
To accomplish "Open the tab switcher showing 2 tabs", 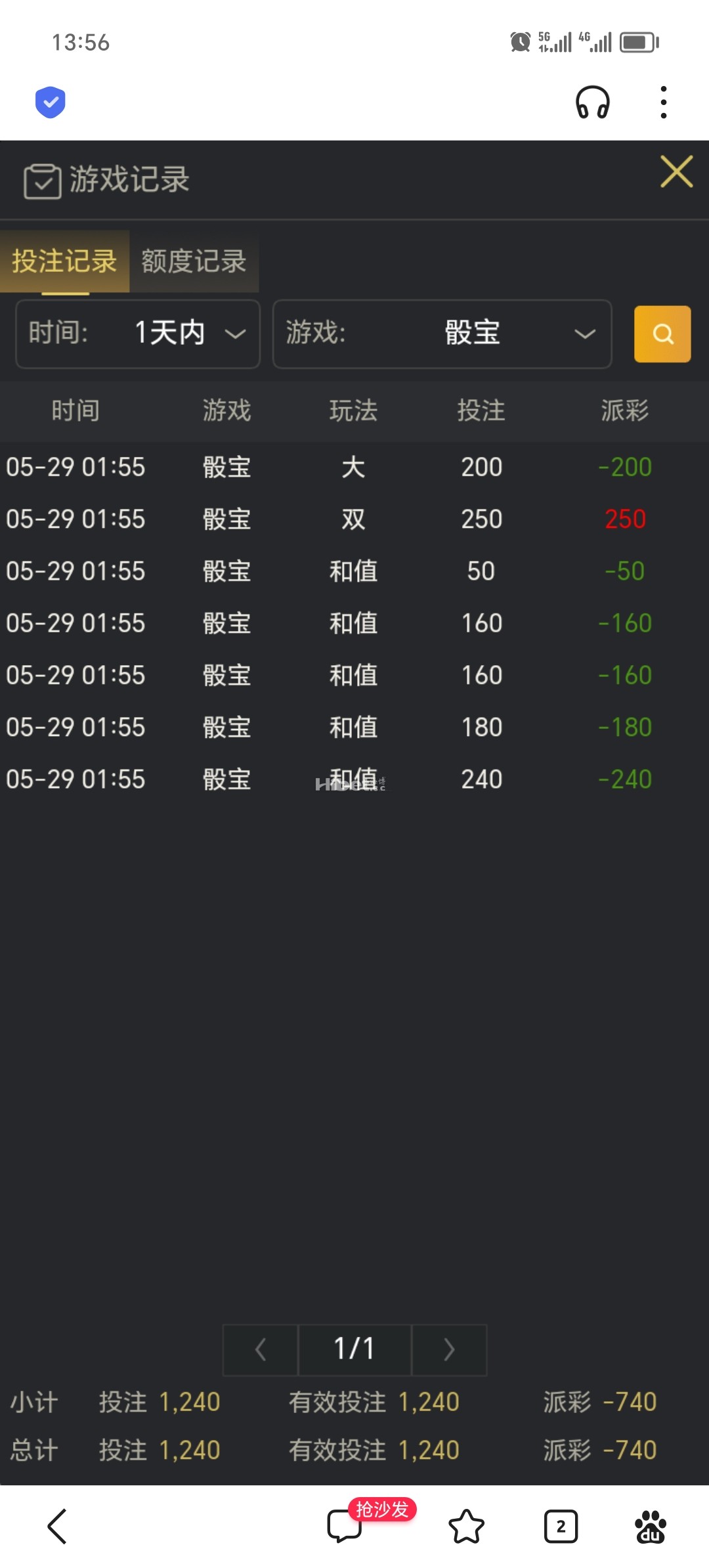I will coord(561,1527).
